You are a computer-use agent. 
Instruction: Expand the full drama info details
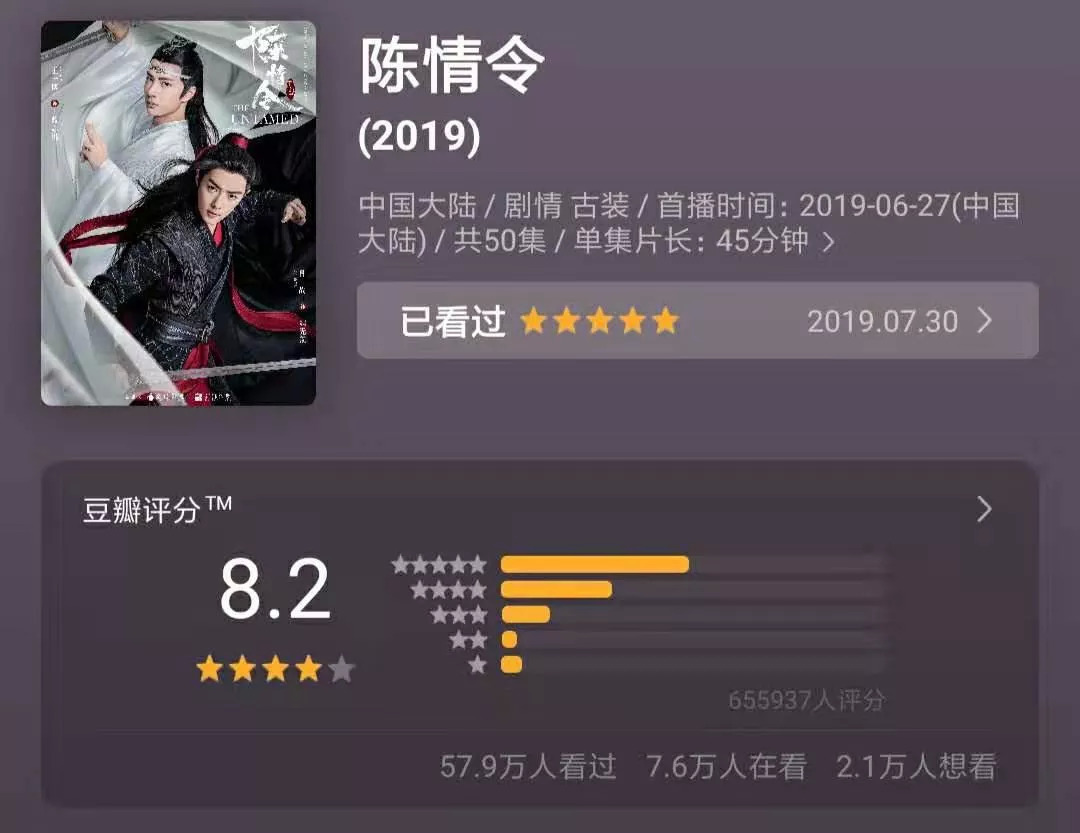point(827,242)
